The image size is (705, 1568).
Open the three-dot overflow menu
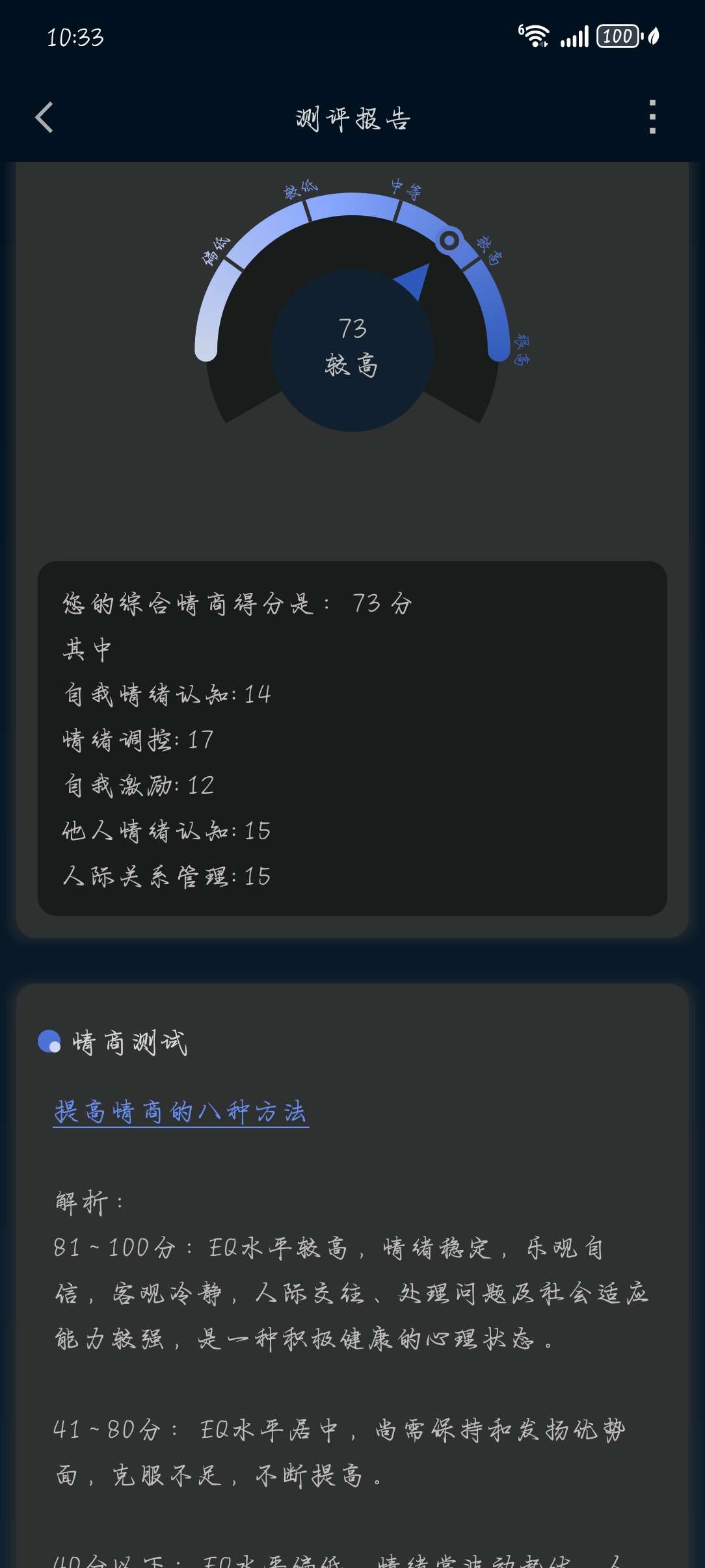[652, 118]
